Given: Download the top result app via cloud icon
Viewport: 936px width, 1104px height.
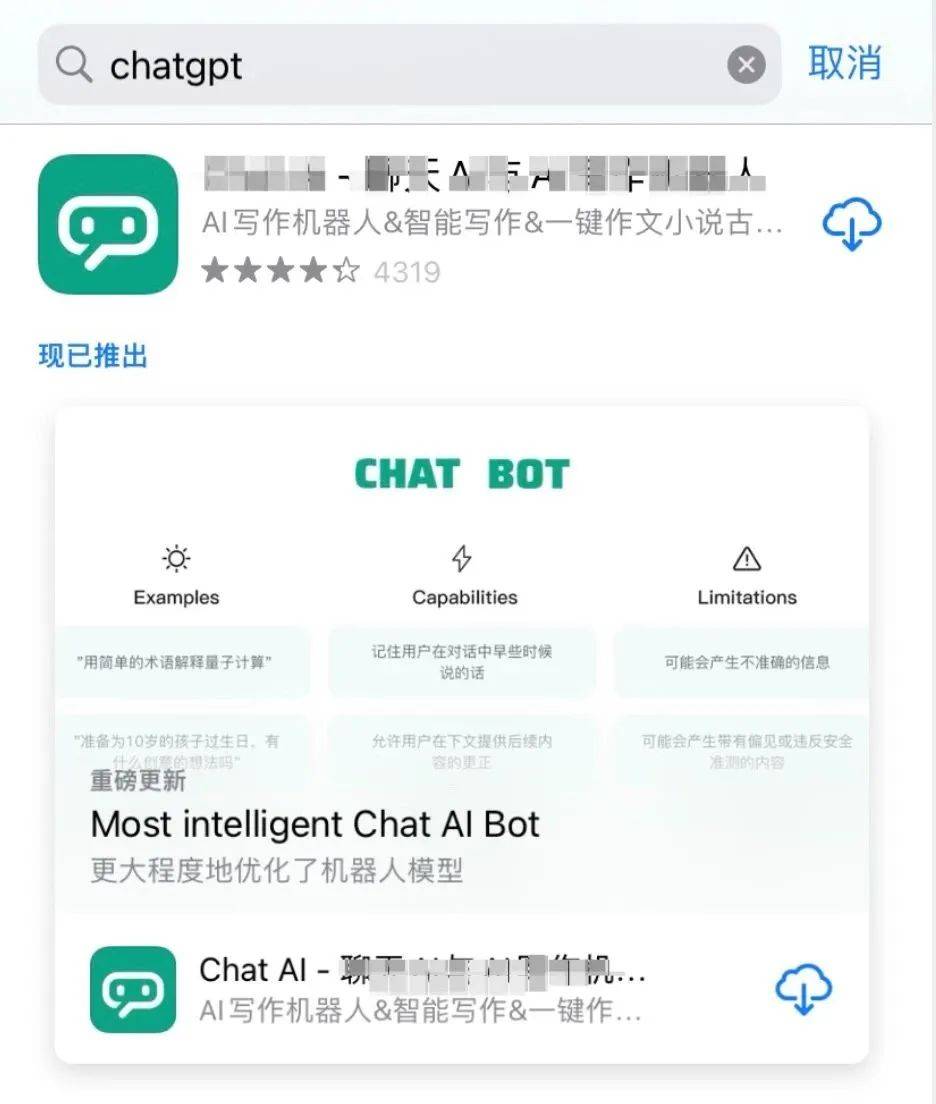Looking at the screenshot, I should pyautogui.click(x=851, y=225).
